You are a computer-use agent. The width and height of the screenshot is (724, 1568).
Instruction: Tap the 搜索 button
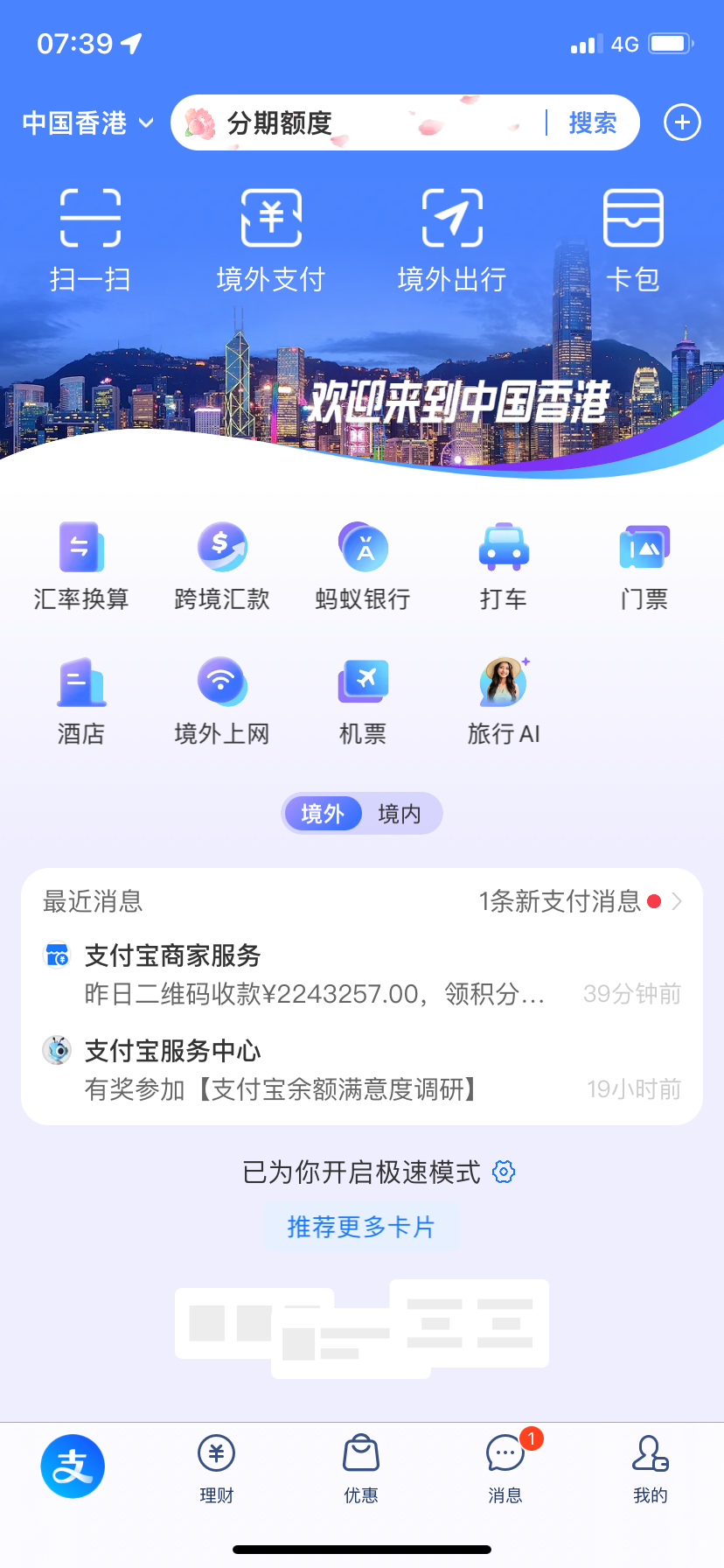(x=592, y=123)
